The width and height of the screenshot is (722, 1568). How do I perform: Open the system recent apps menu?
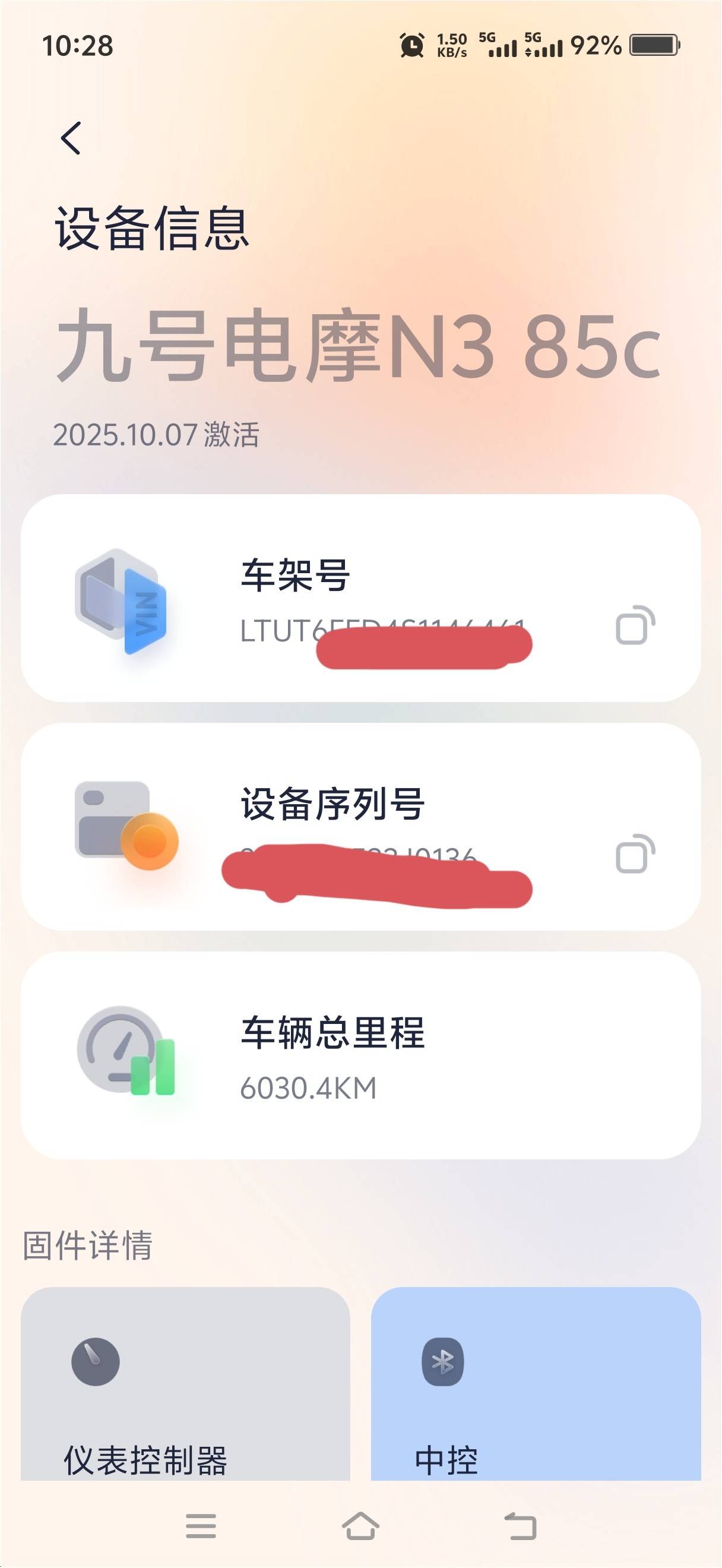[201, 1526]
